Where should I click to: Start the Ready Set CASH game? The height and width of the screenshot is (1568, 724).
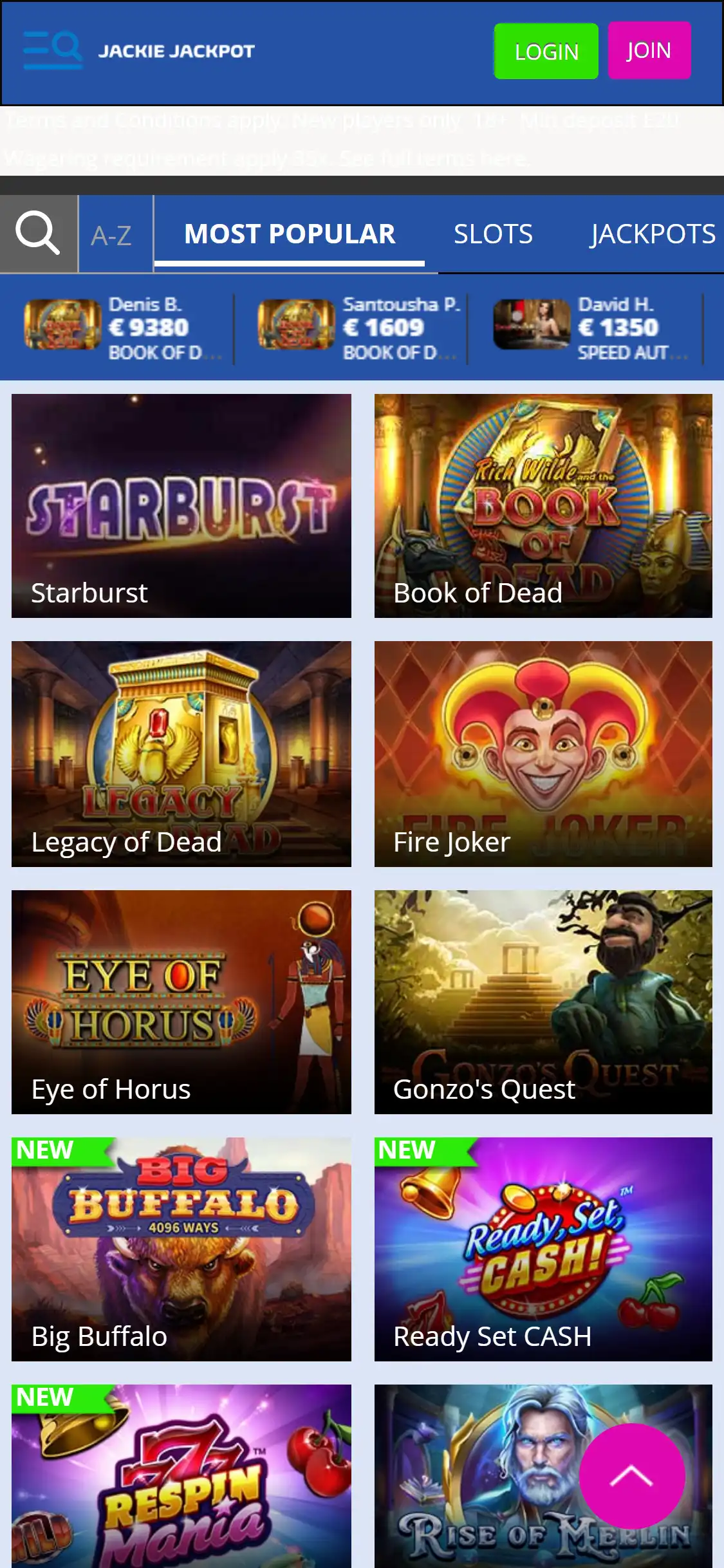[x=543, y=1249]
